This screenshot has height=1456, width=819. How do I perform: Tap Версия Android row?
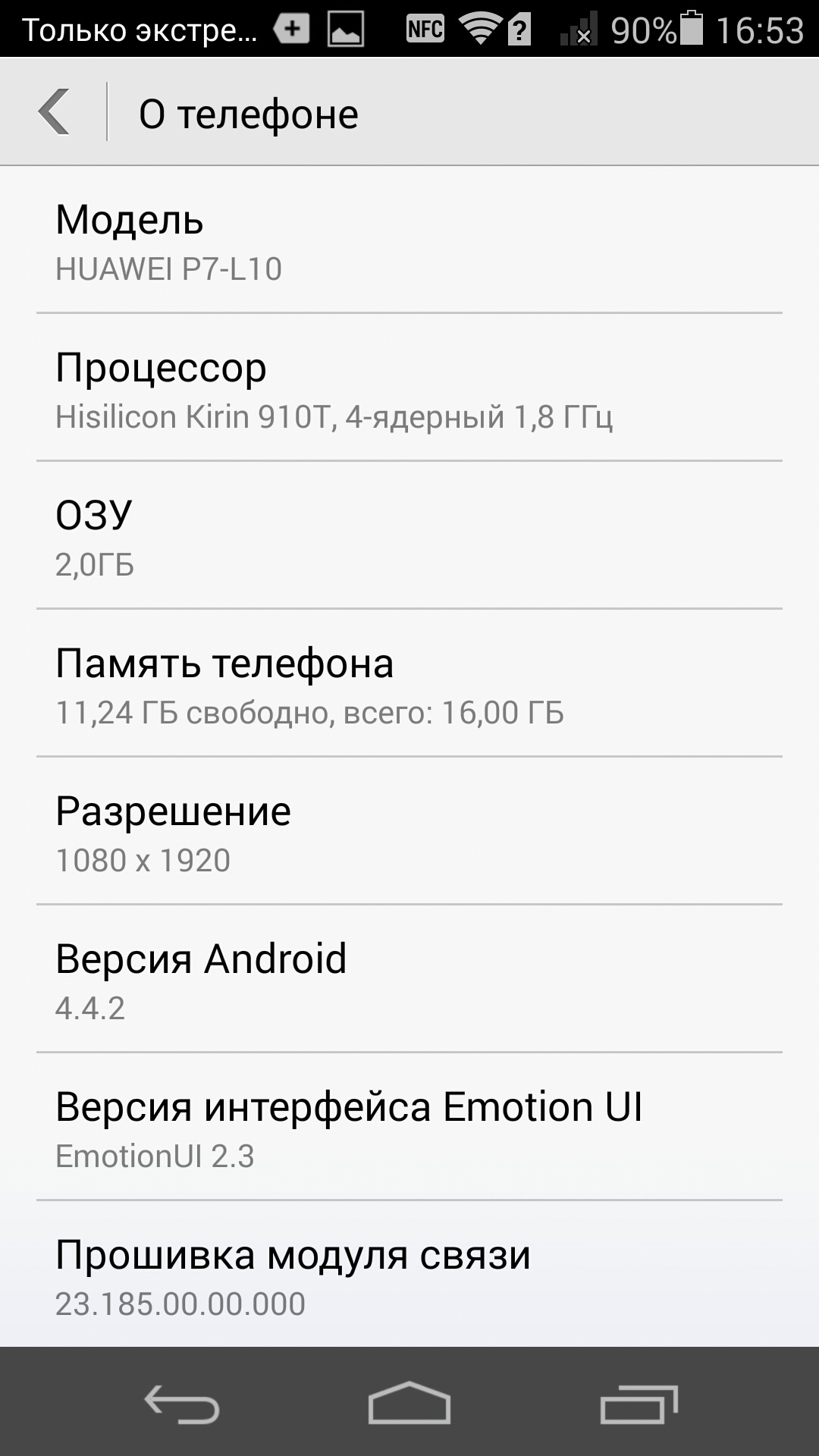point(409,979)
